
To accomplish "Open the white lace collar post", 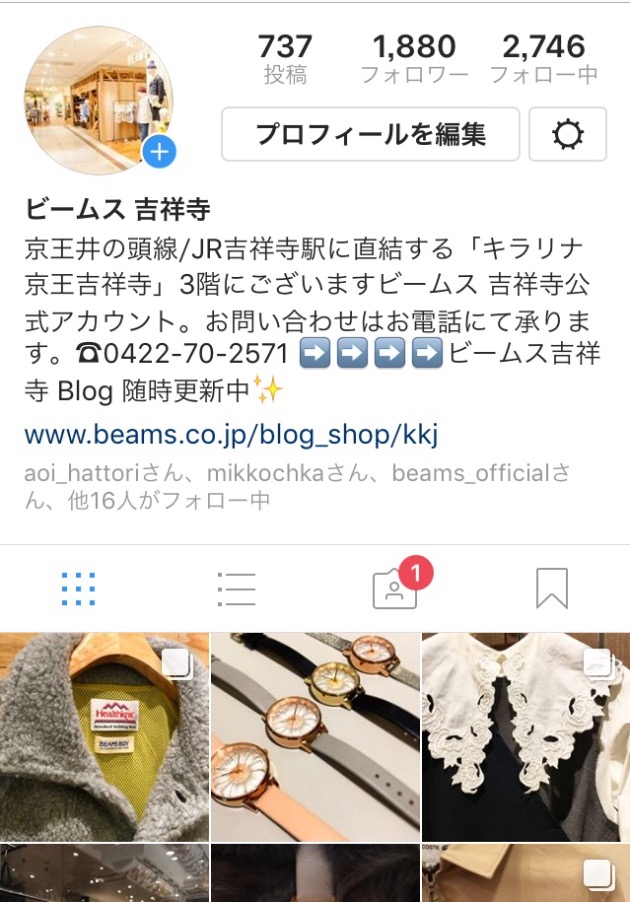I will click(x=525, y=736).
